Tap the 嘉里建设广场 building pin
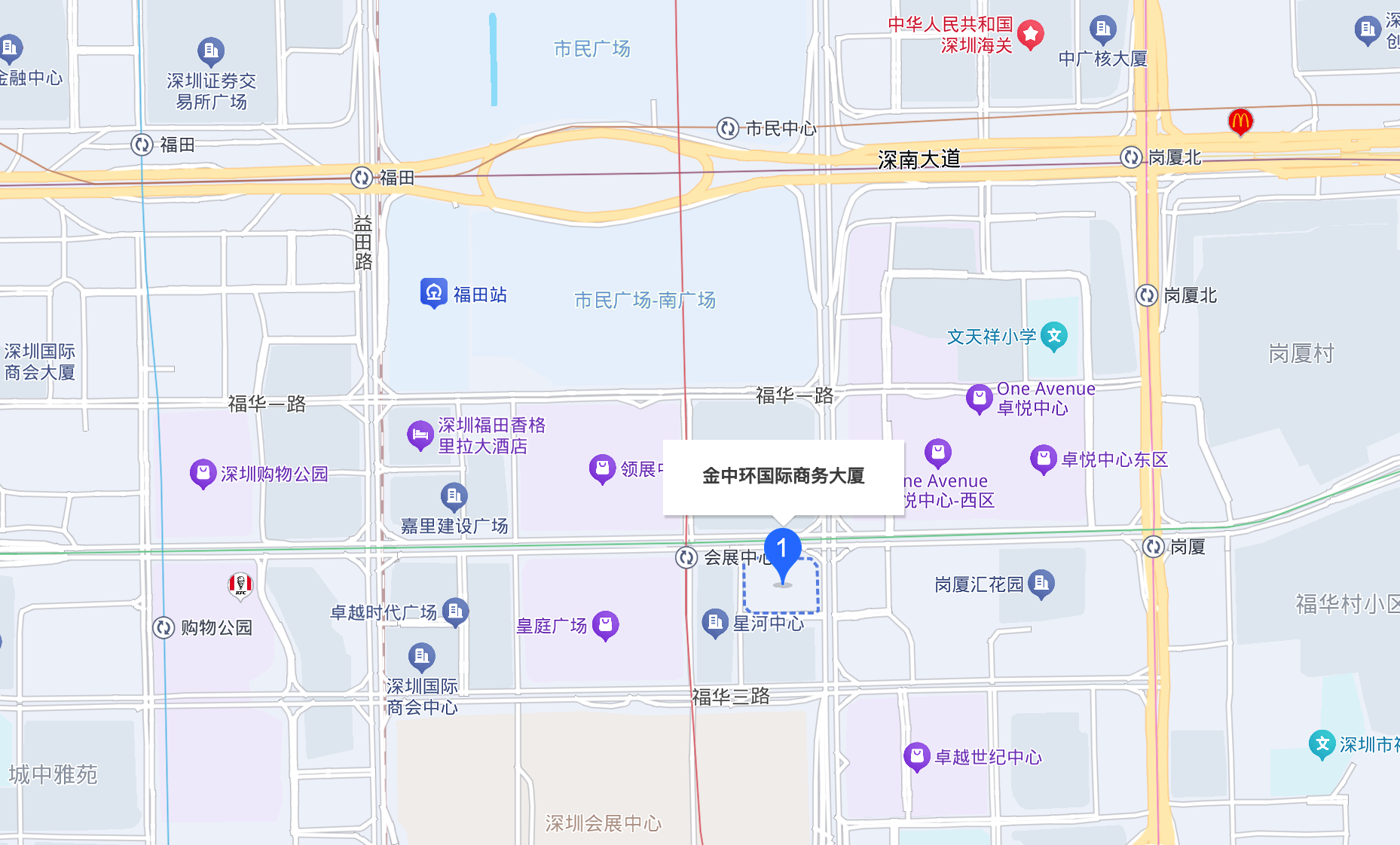Viewport: 1400px width, 845px height. [x=454, y=496]
